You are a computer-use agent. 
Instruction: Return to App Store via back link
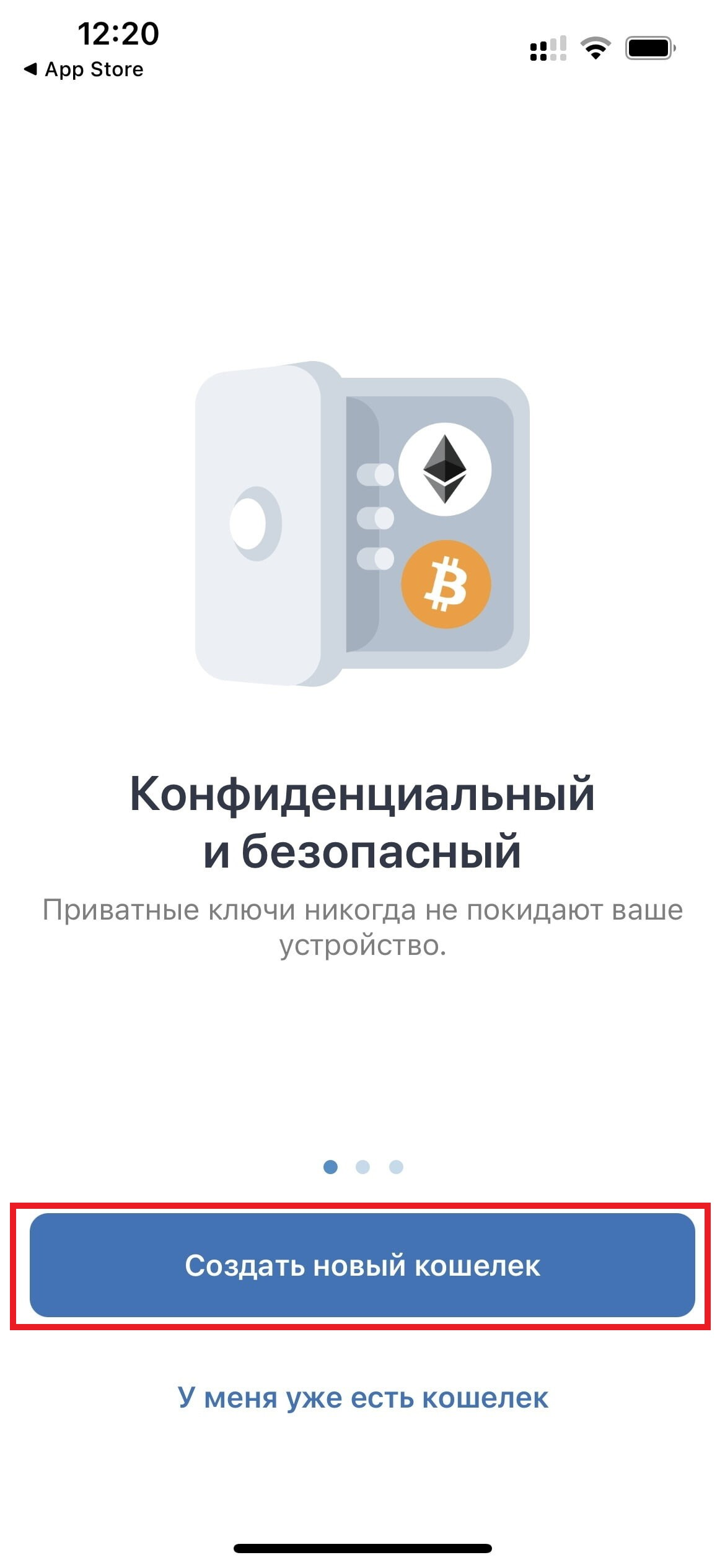click(x=84, y=69)
